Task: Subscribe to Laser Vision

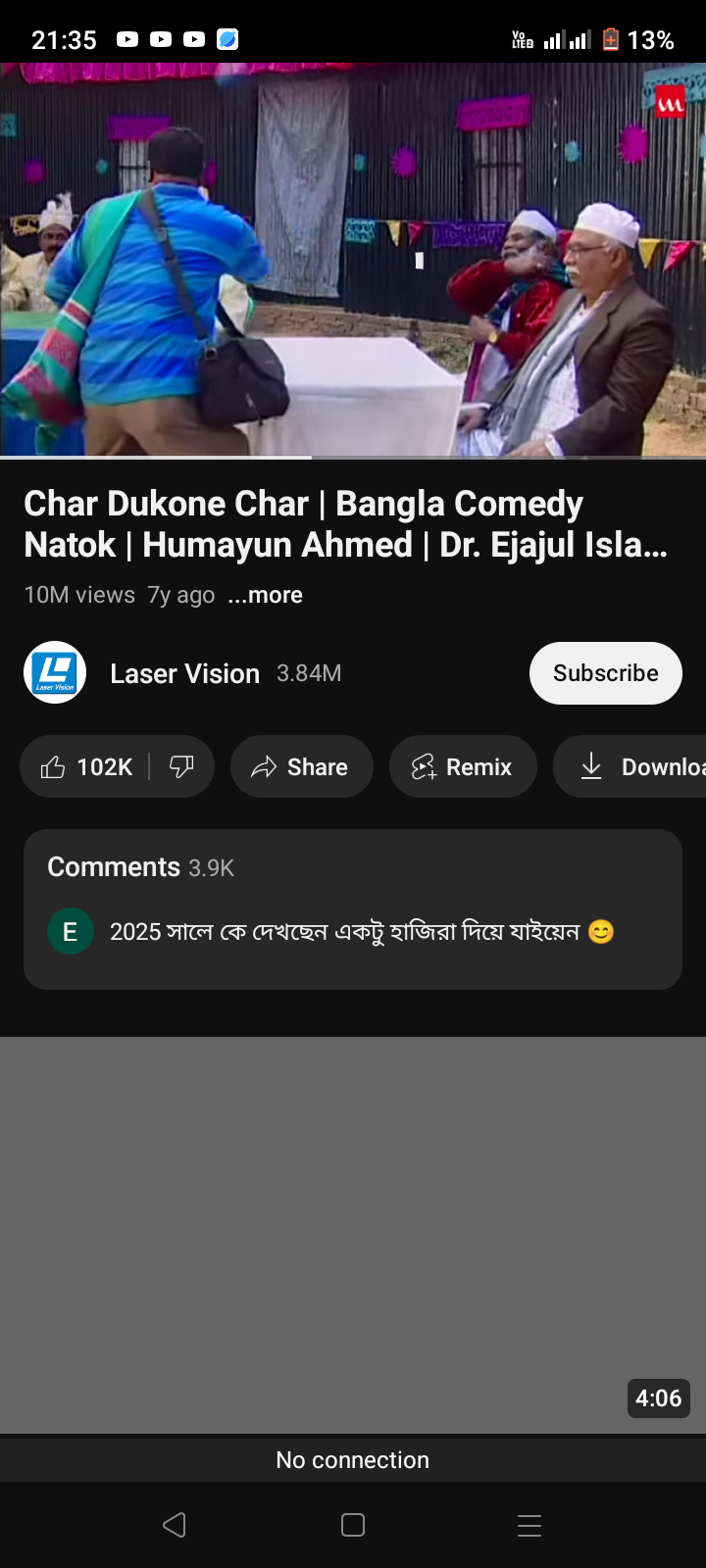Action: click(x=605, y=673)
